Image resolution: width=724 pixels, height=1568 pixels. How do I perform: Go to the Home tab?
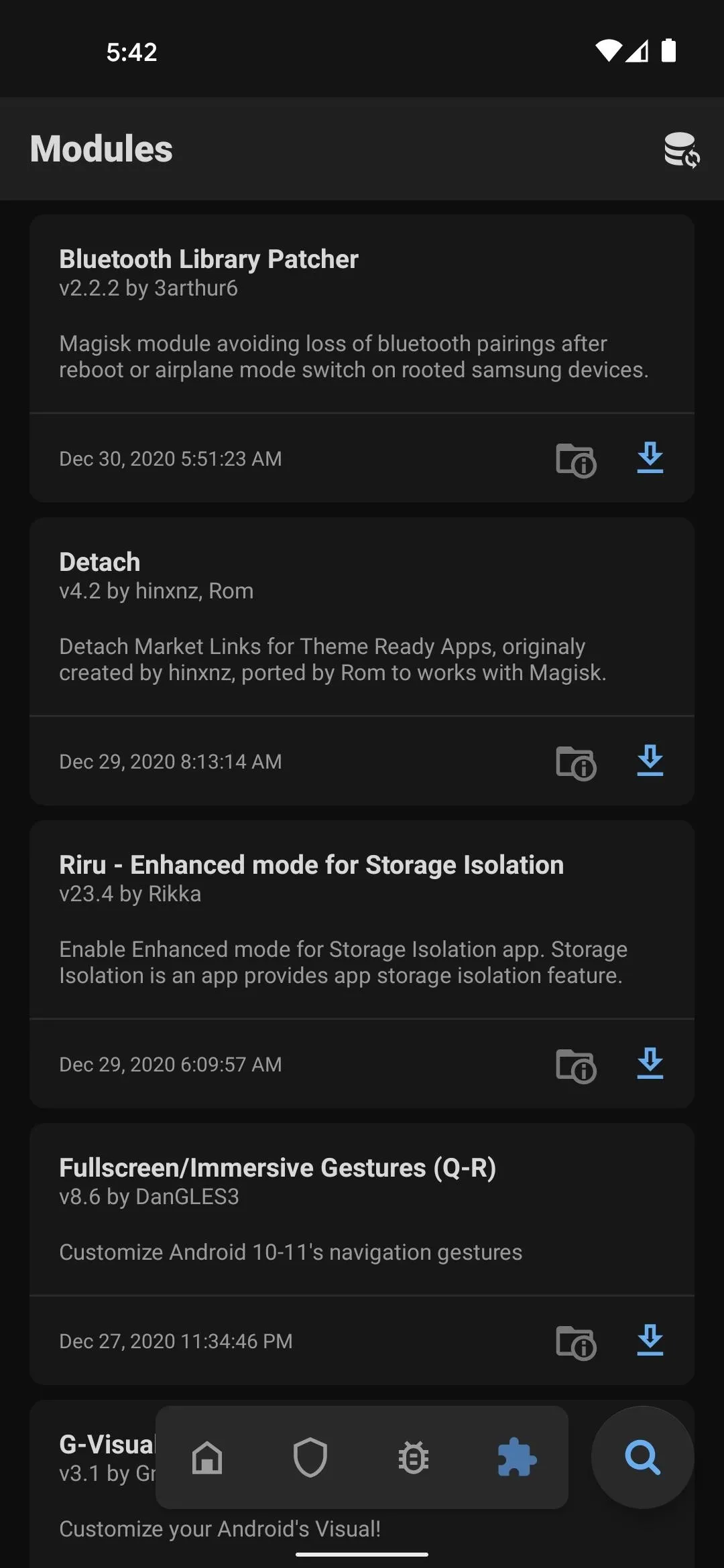pos(207,1457)
